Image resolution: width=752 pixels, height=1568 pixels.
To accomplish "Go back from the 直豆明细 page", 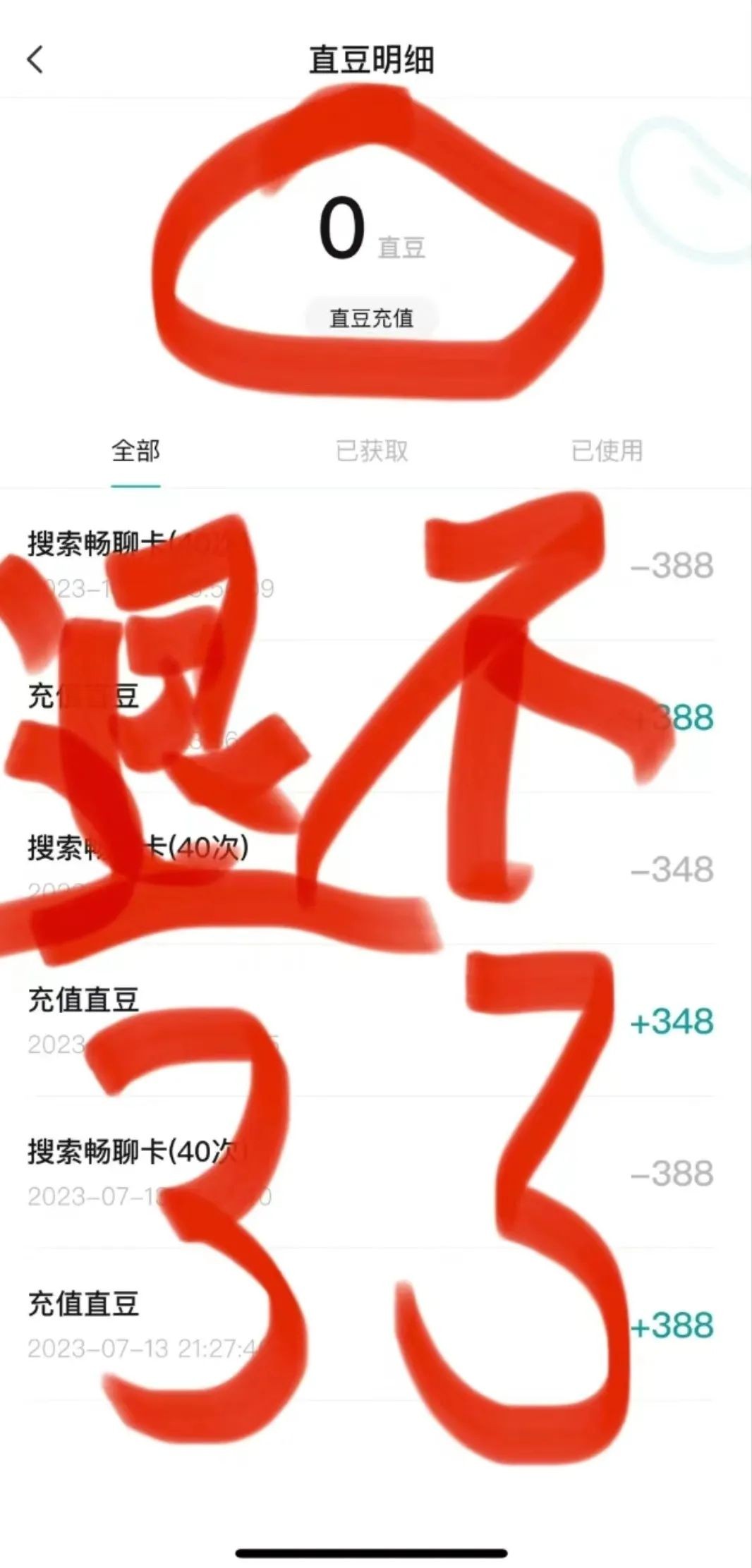I will click(x=35, y=60).
